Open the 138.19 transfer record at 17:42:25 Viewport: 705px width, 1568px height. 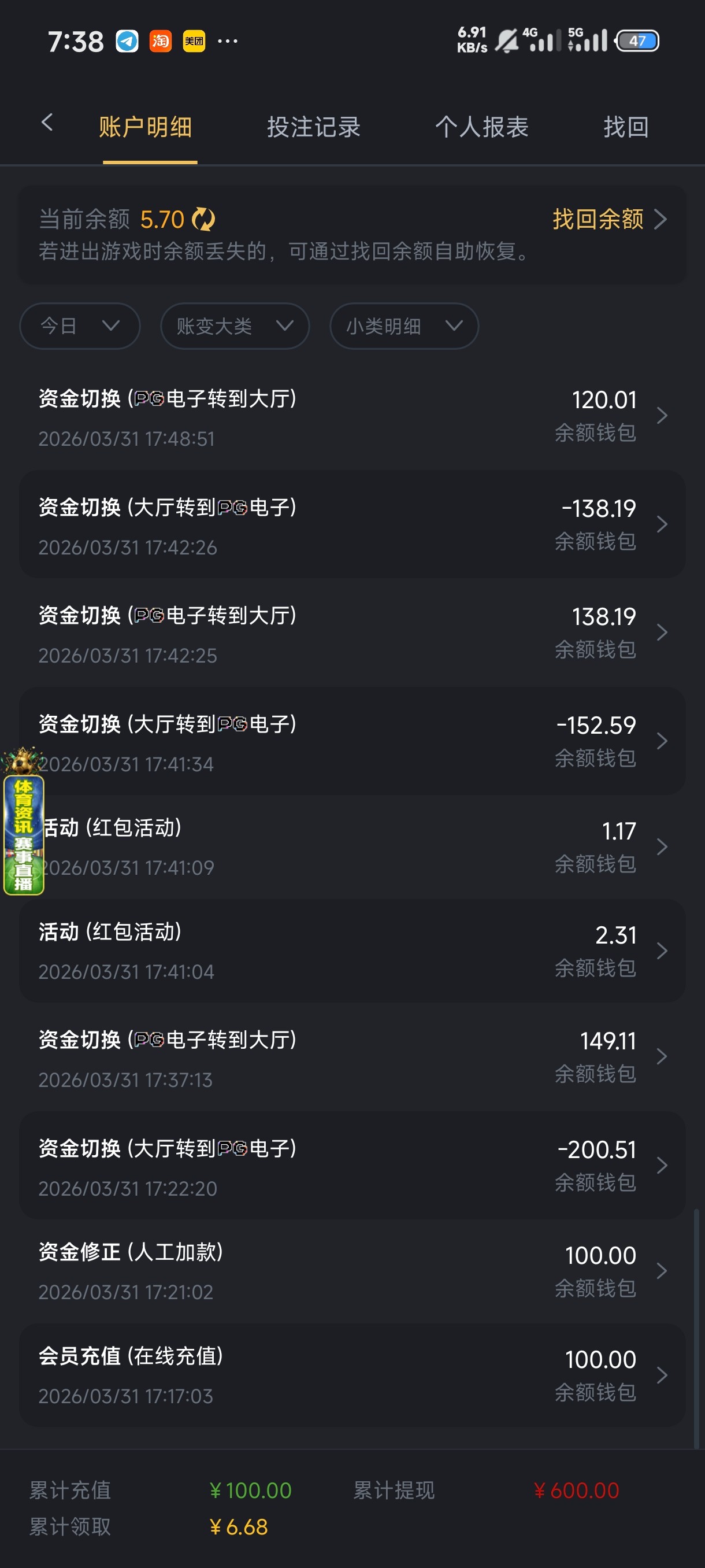click(352, 634)
